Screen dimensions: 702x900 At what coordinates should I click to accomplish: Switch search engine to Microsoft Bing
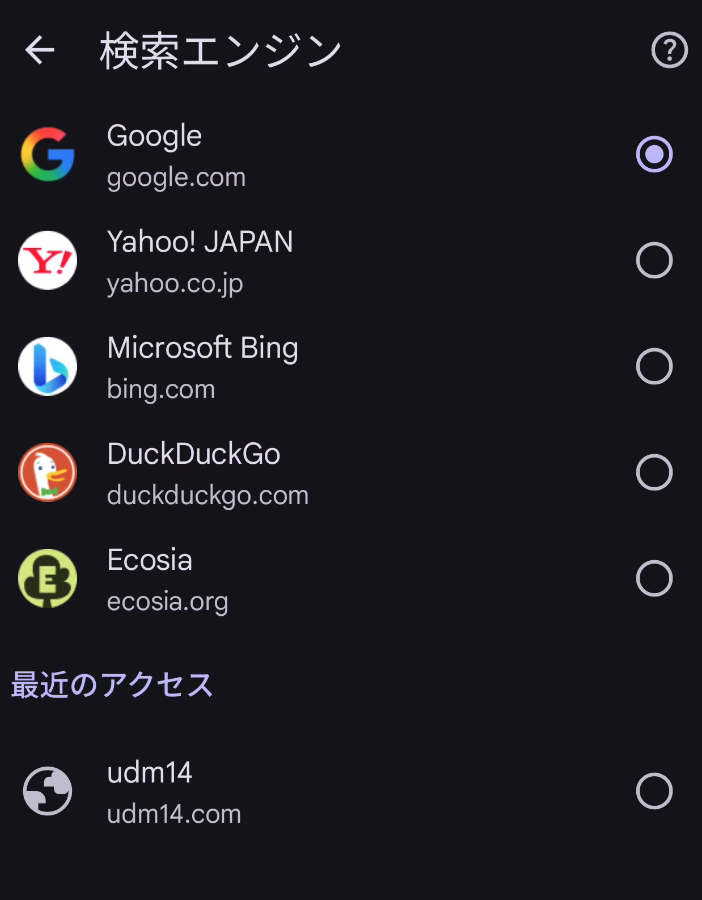(x=654, y=366)
